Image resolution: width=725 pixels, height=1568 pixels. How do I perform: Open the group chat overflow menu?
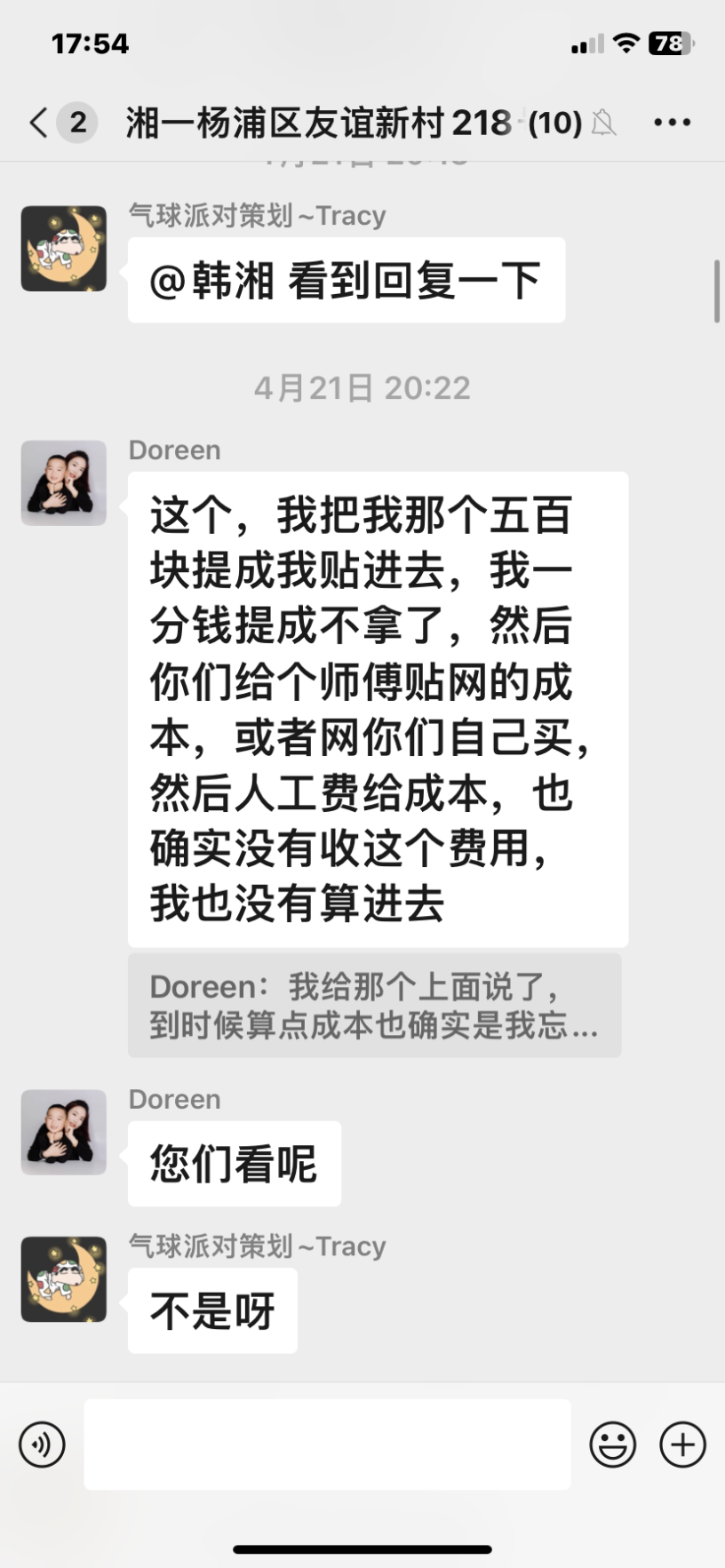(672, 123)
